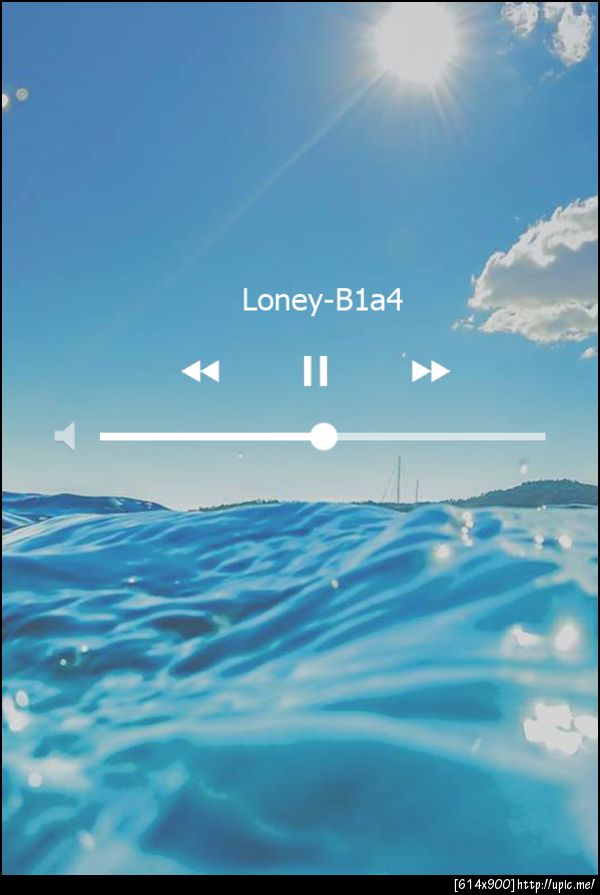This screenshot has width=600, height=895.
Task: Tap the slider track near its right end
Action: click(x=530, y=436)
